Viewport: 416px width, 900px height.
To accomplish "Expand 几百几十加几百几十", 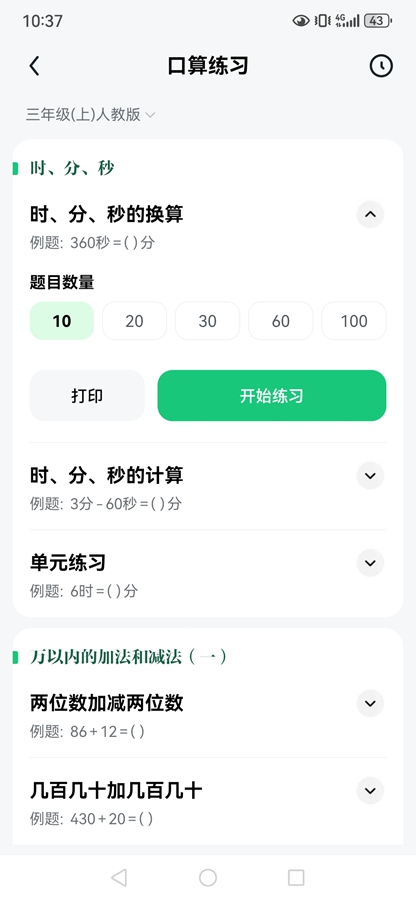I will (x=370, y=791).
